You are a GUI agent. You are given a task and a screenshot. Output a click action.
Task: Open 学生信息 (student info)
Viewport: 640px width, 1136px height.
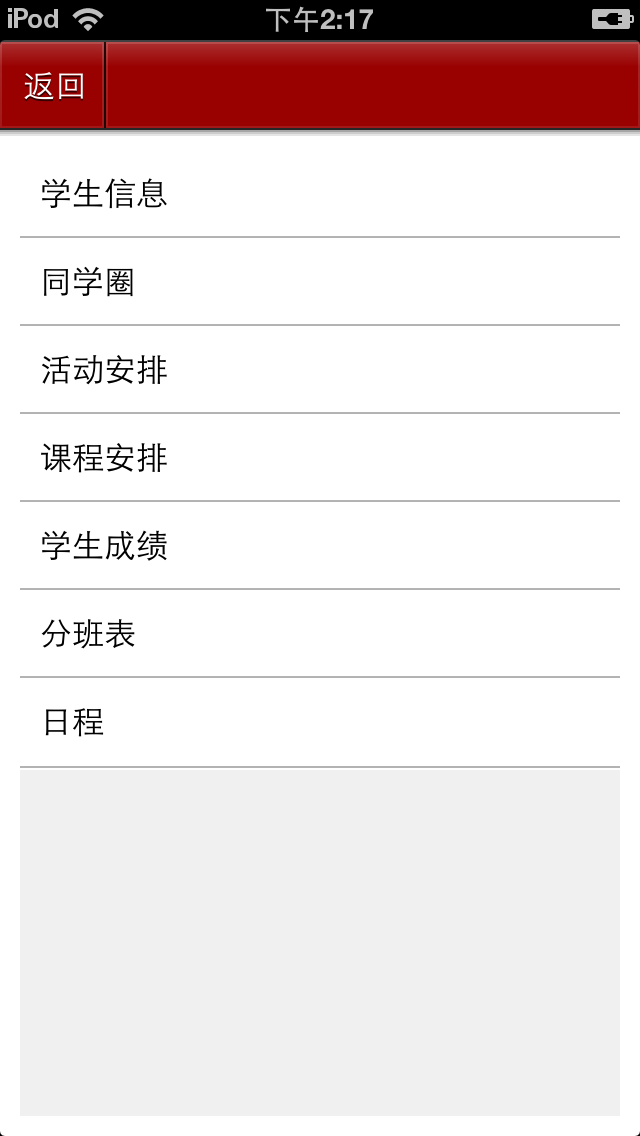pyautogui.click(x=320, y=193)
